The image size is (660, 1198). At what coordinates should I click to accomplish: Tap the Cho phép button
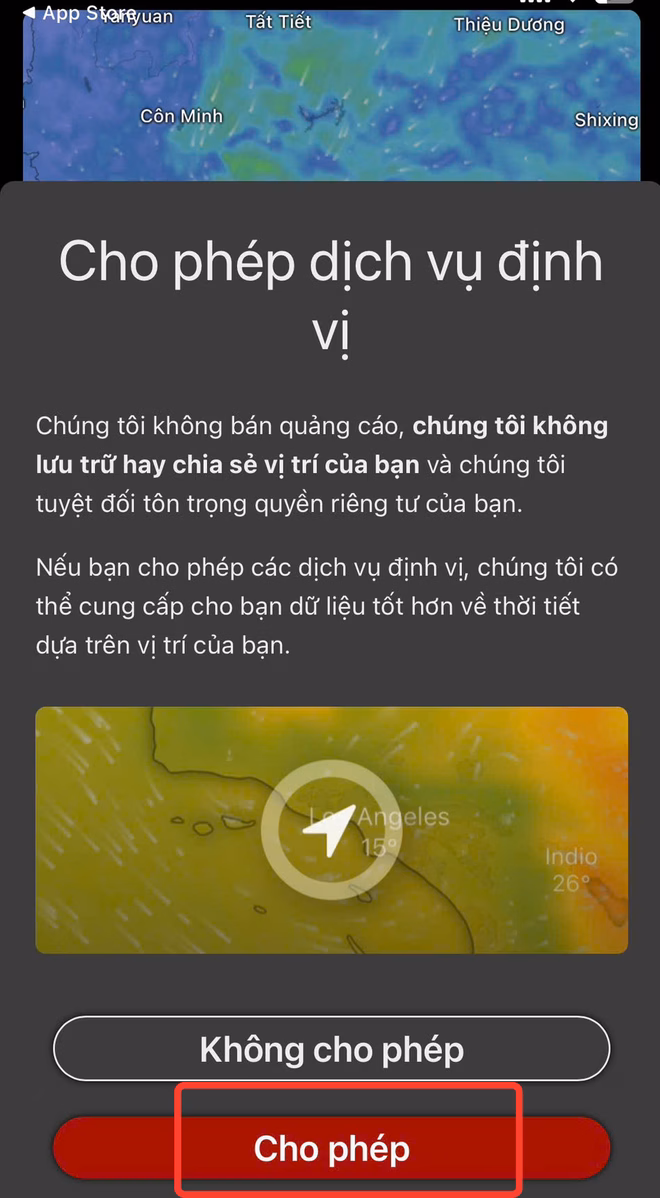point(331,1149)
